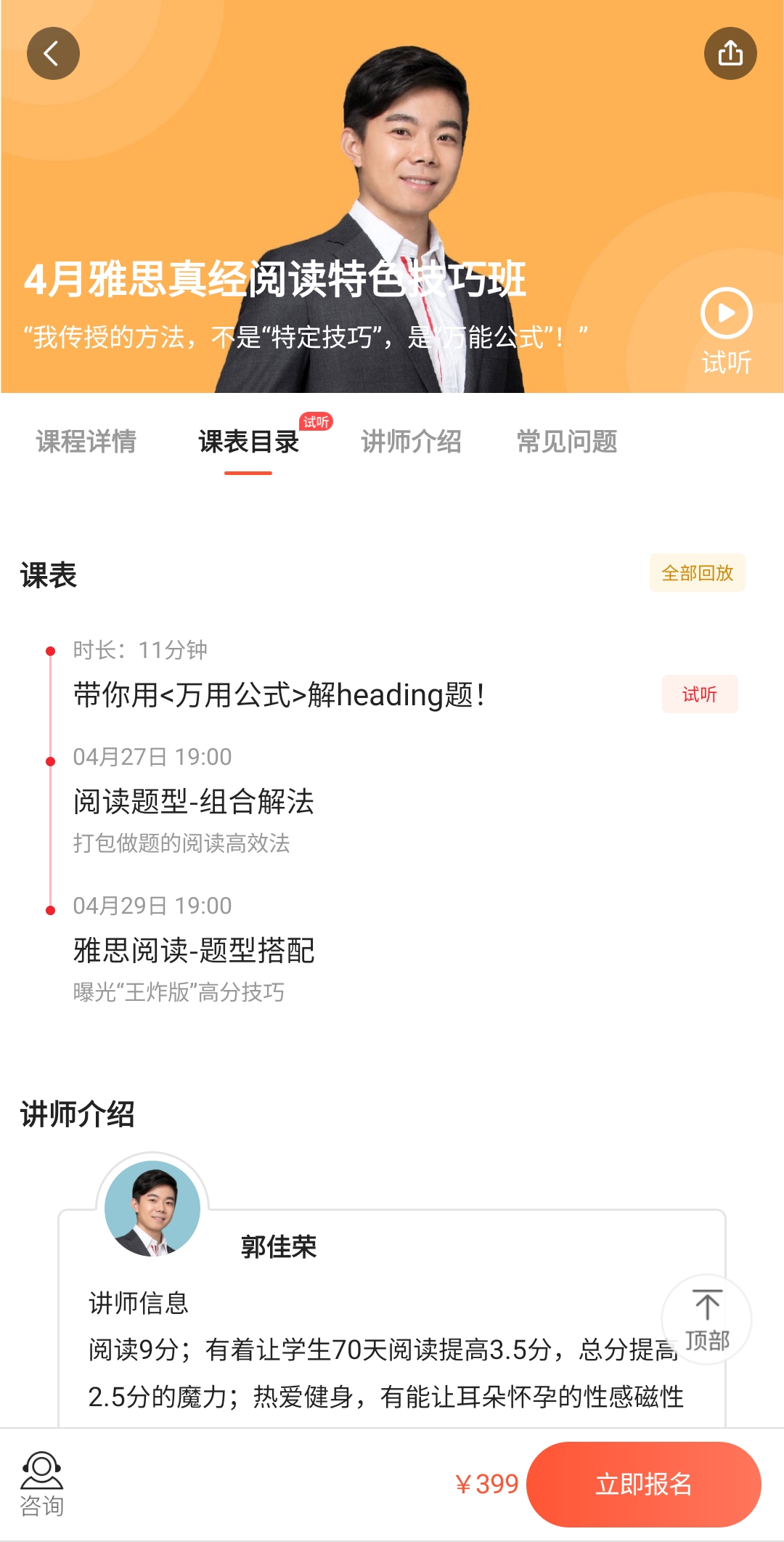Open the lesson 雅思阅读-题型搭配
The height and width of the screenshot is (1542, 784).
click(x=193, y=950)
